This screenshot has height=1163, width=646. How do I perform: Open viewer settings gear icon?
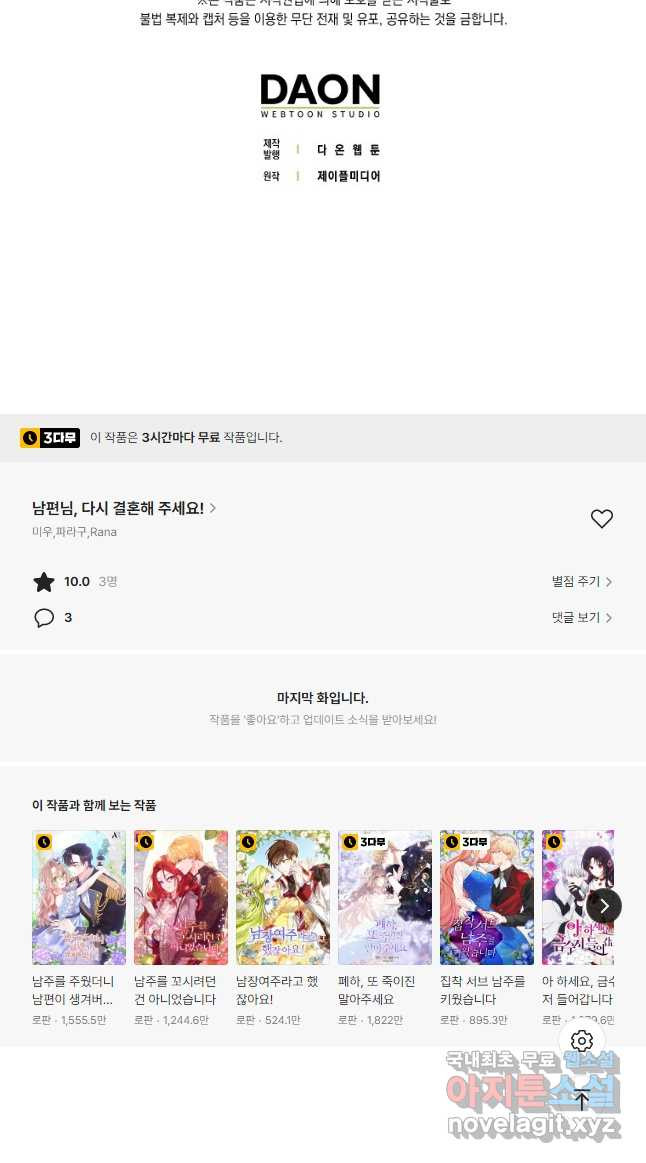(582, 1040)
